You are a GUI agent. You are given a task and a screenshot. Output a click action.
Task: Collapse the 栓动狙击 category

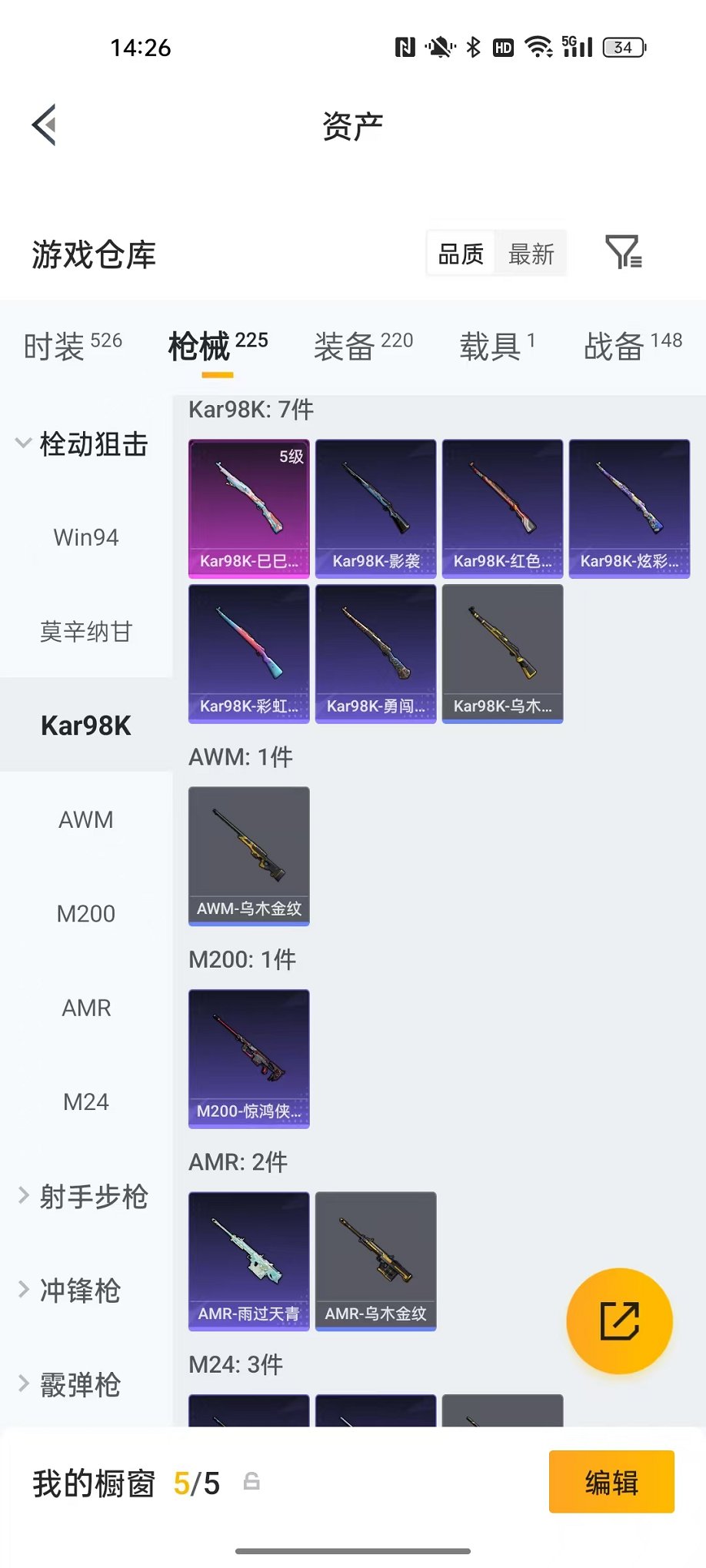click(x=83, y=443)
